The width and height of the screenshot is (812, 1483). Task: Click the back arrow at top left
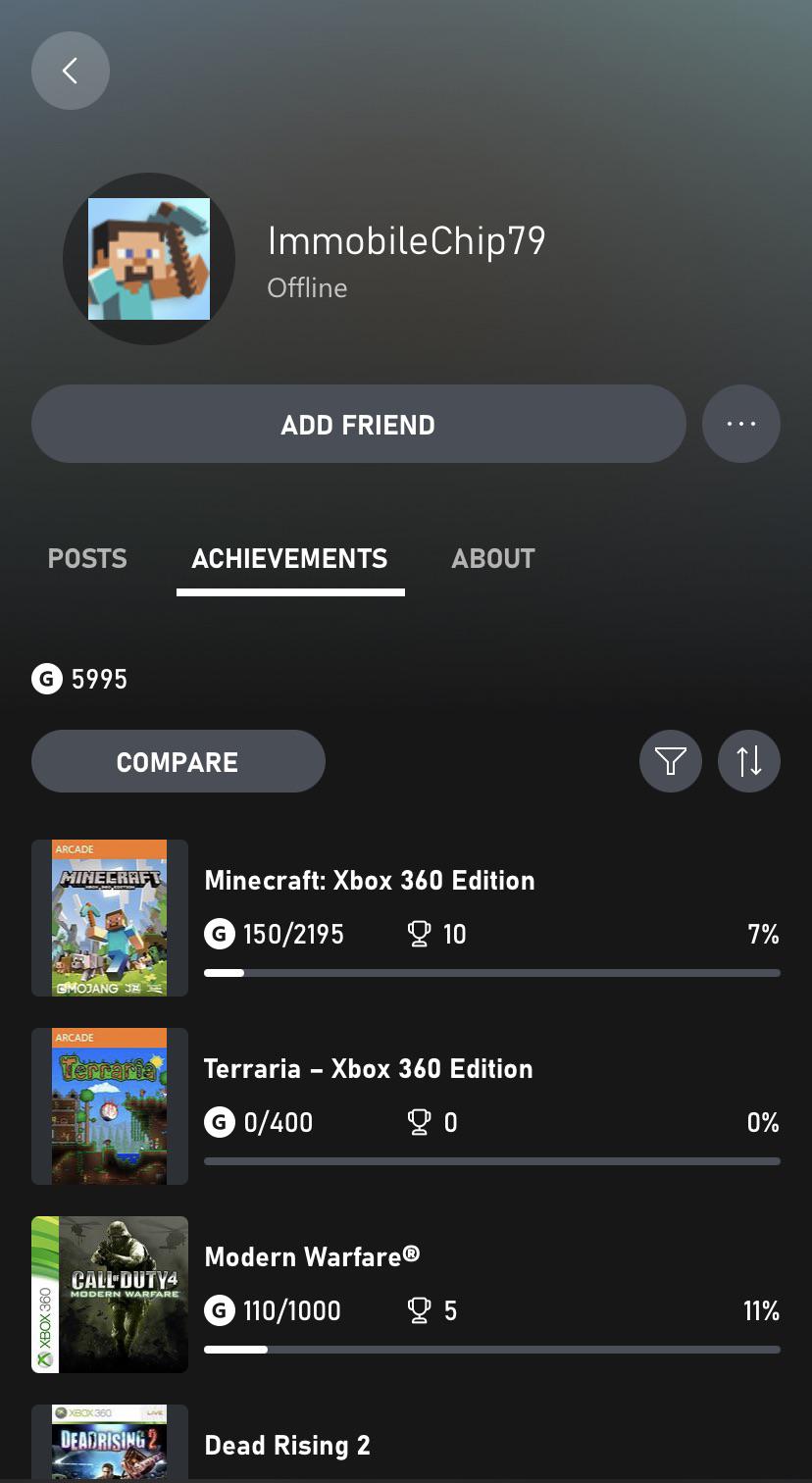70,70
